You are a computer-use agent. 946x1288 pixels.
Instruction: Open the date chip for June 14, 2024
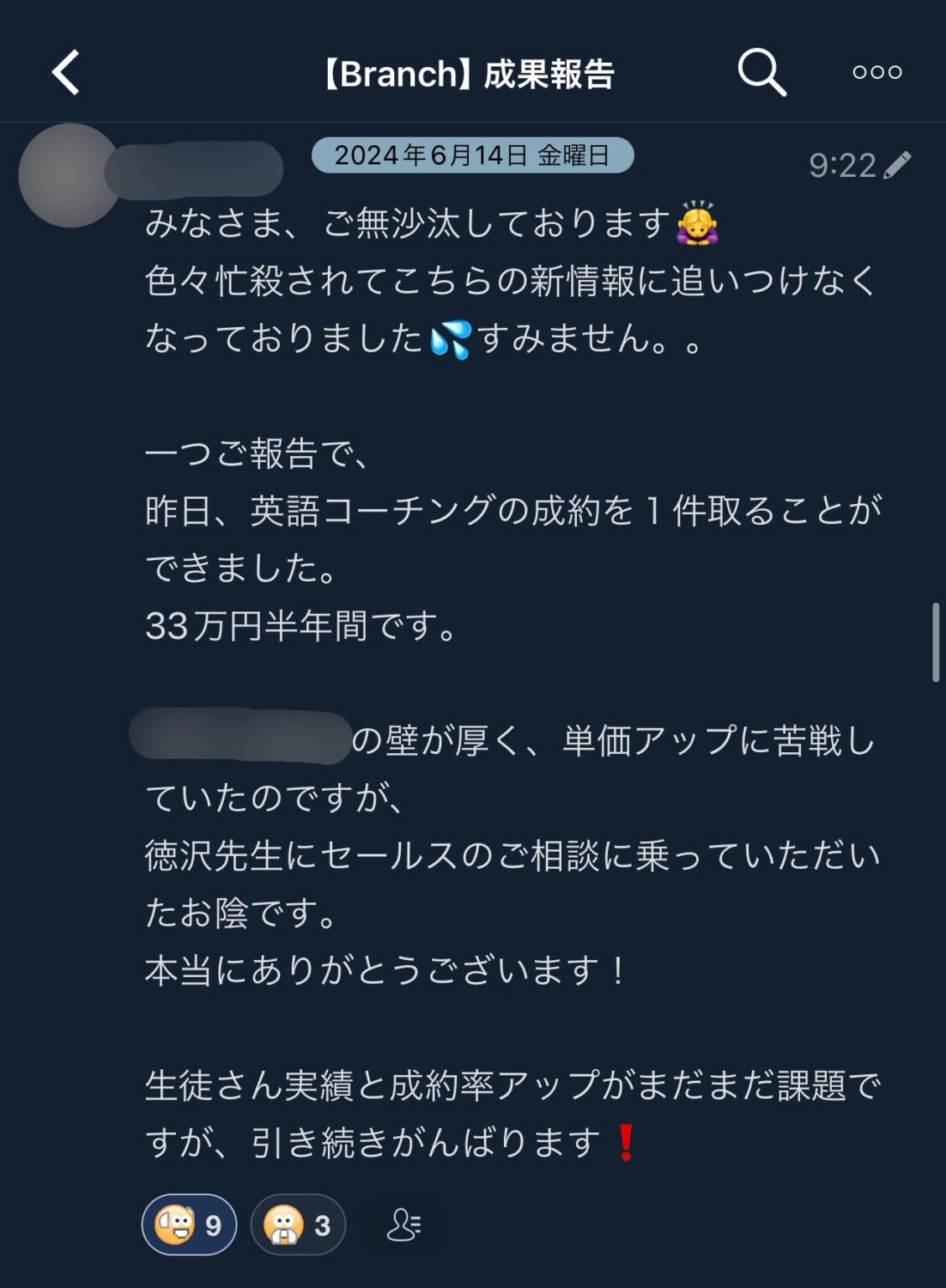pyautogui.click(x=472, y=155)
